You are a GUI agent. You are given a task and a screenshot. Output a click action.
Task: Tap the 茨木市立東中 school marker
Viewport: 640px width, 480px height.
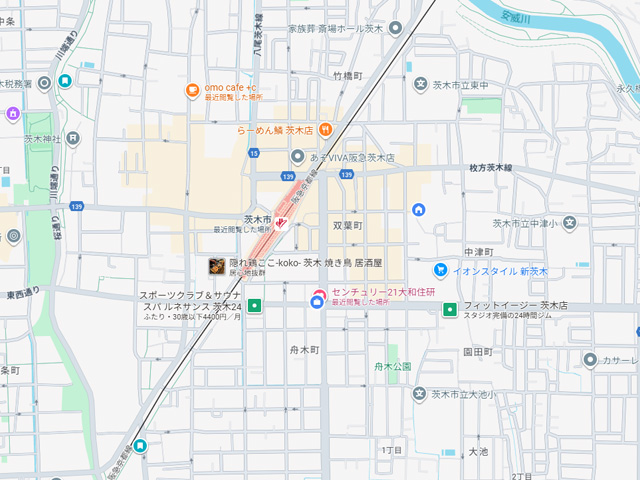click(421, 84)
